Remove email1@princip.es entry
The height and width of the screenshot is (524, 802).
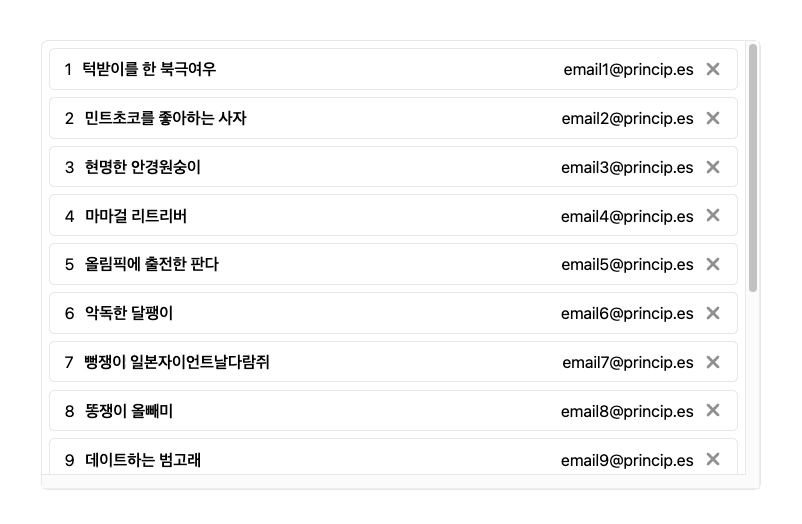point(713,69)
